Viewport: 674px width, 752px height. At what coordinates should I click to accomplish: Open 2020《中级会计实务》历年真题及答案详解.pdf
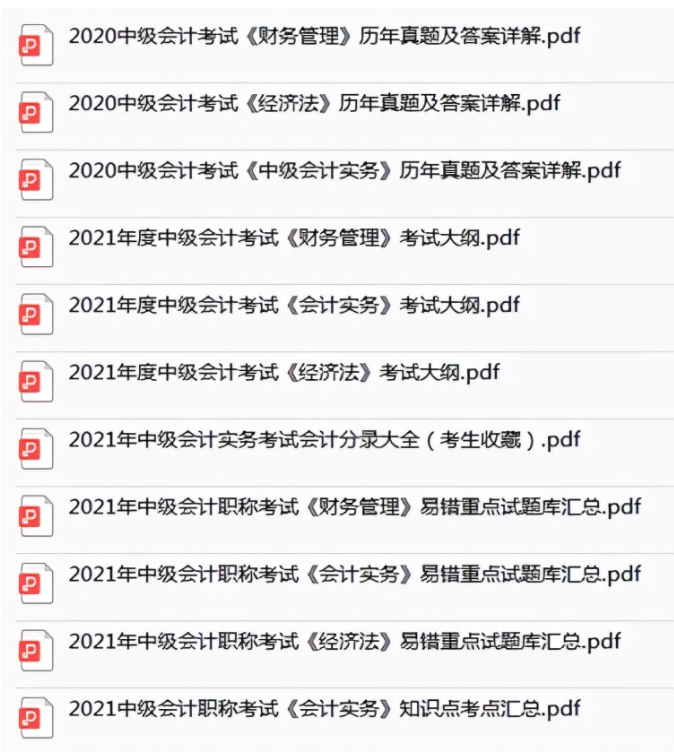point(344,171)
